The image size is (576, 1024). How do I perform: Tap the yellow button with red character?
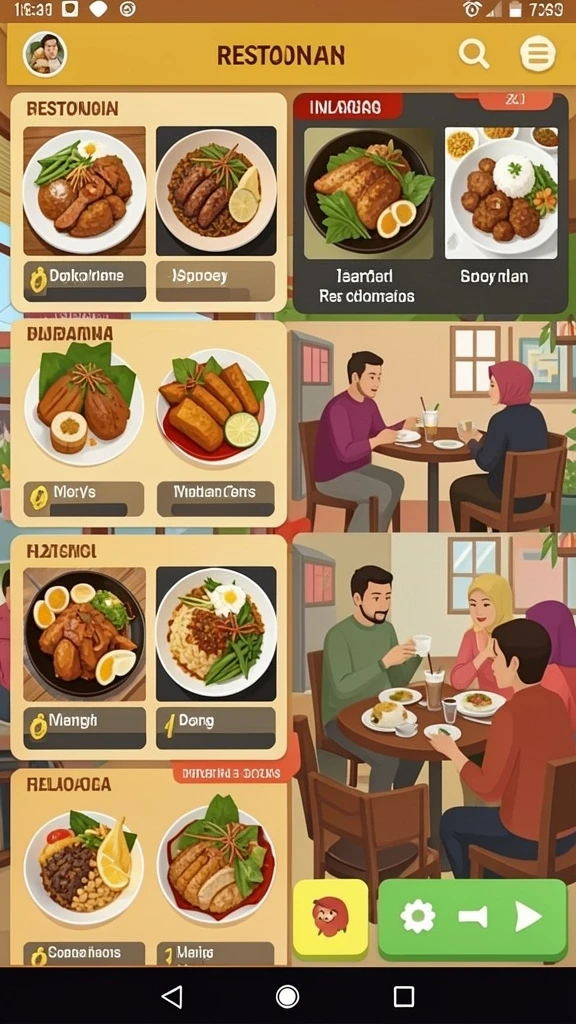330,918
